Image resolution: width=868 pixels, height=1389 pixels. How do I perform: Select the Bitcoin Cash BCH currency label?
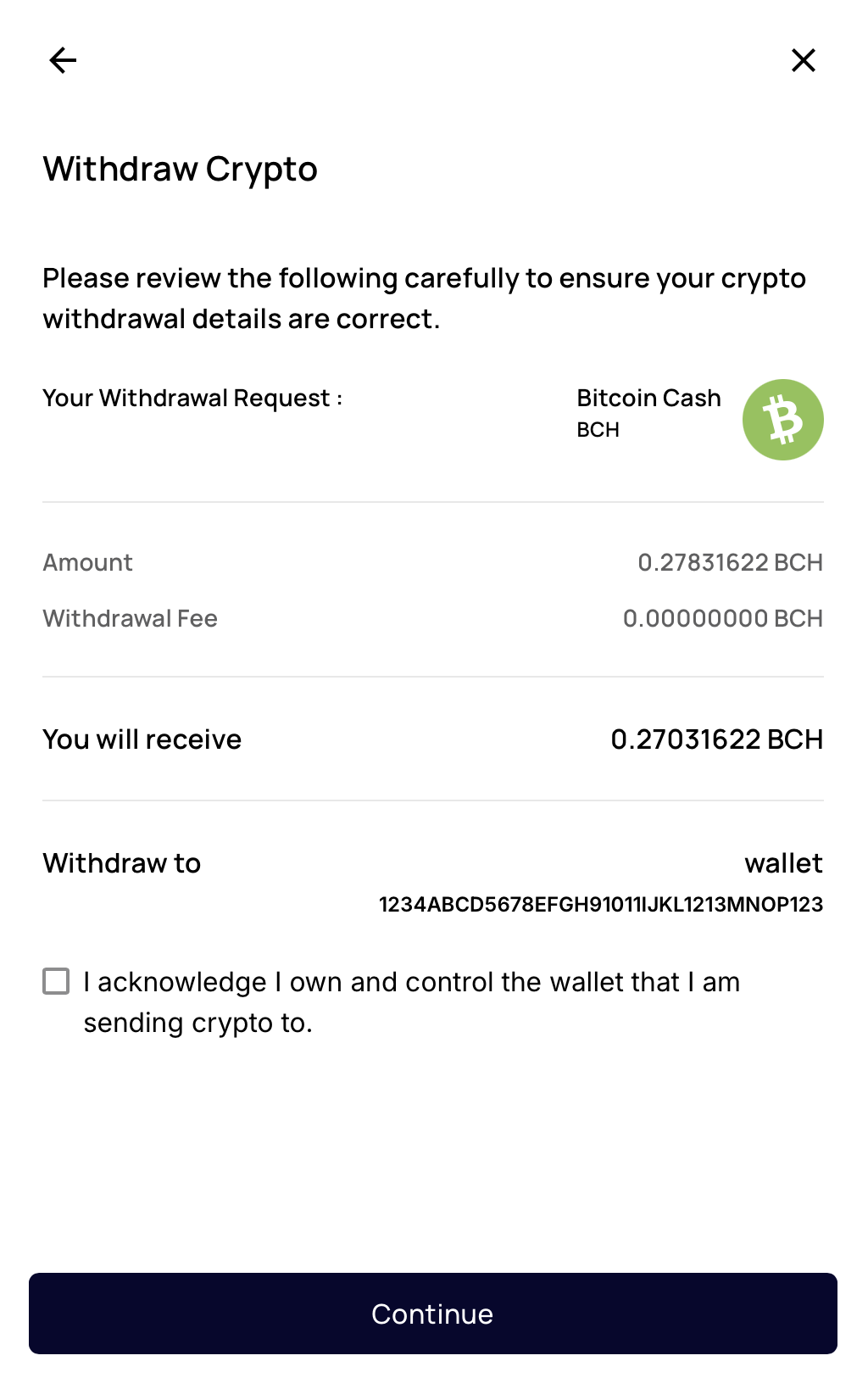click(x=648, y=398)
